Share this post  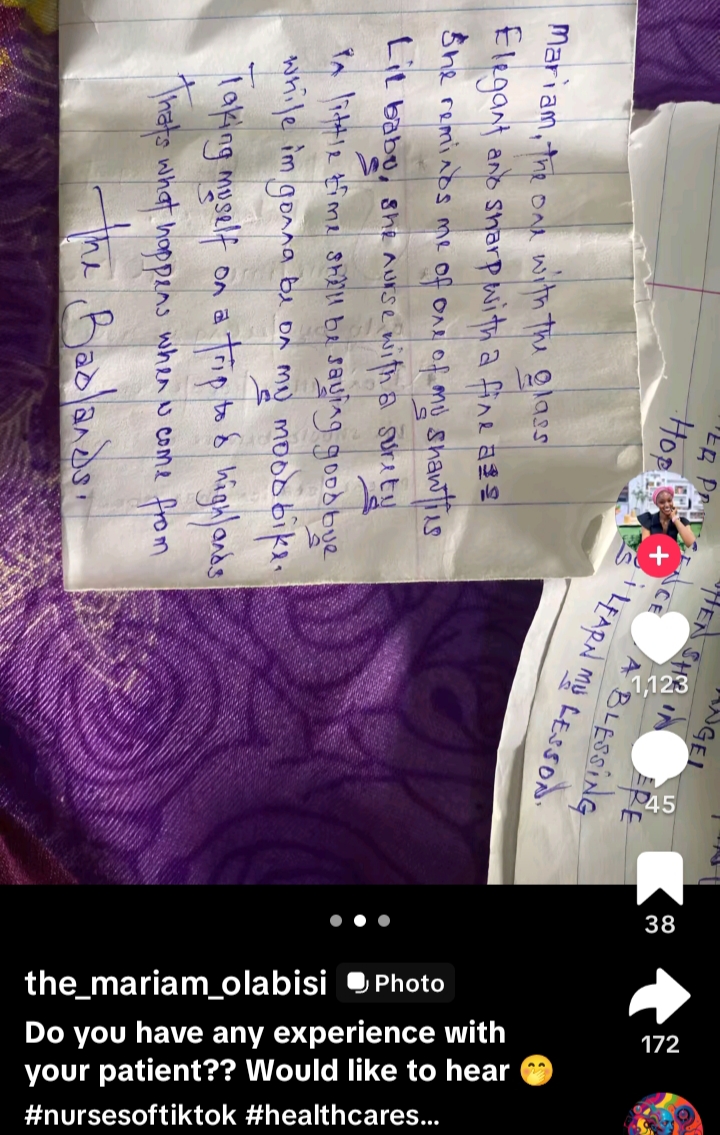pos(660,996)
